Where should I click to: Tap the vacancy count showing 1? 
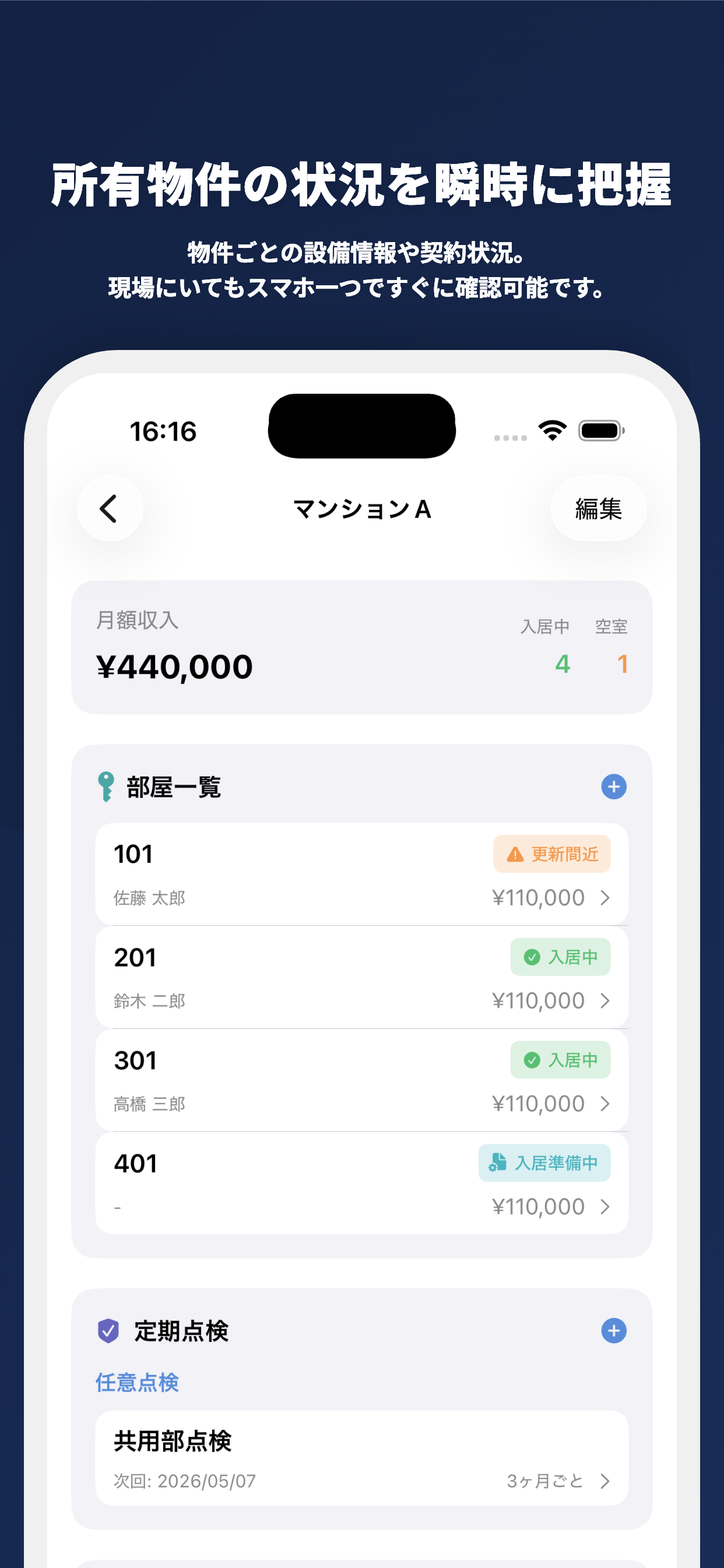(x=623, y=664)
